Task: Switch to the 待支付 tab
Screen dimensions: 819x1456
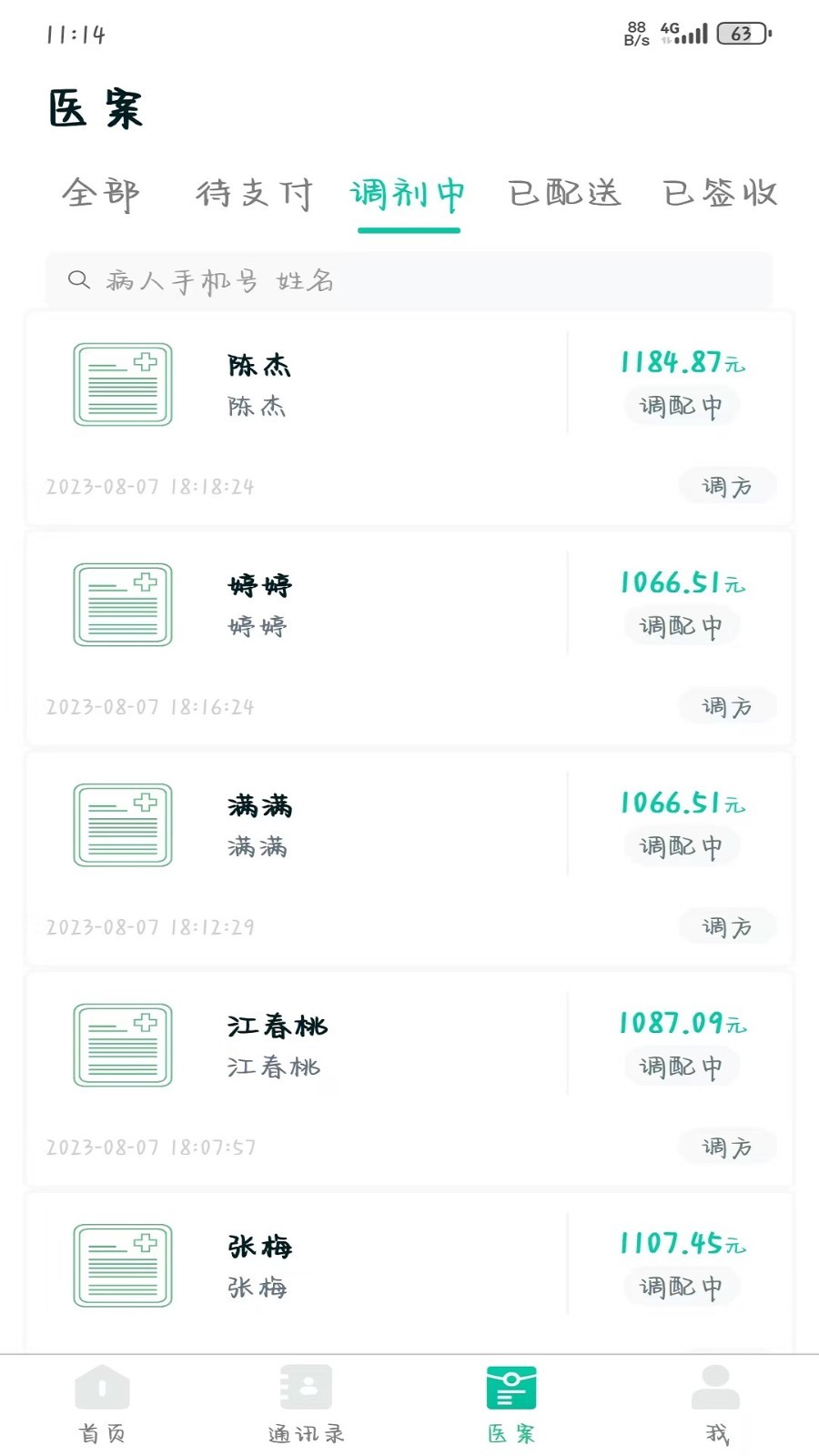Action: click(254, 193)
